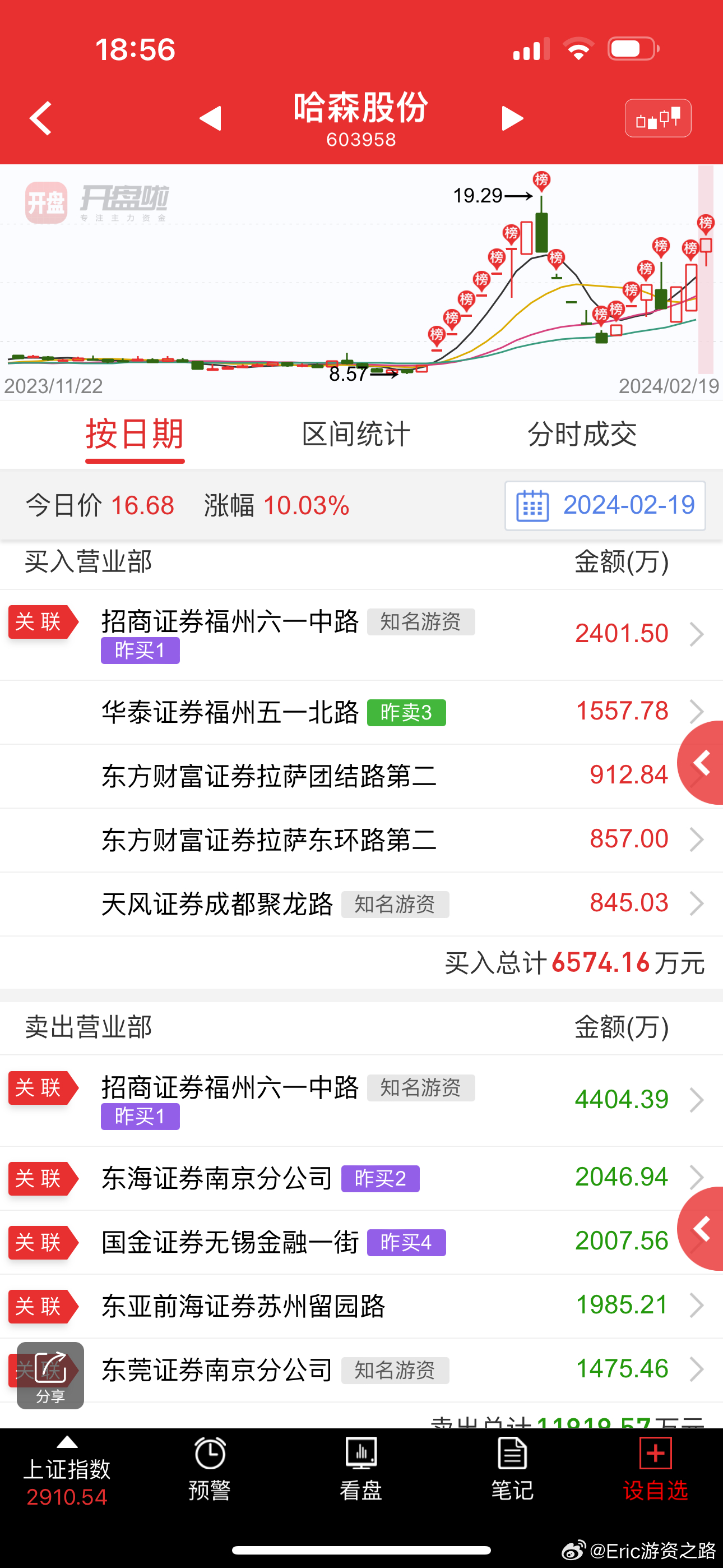Open 东亚前海证券苏州留园路 sell row
This screenshot has width=723, height=1568.
[361, 1306]
